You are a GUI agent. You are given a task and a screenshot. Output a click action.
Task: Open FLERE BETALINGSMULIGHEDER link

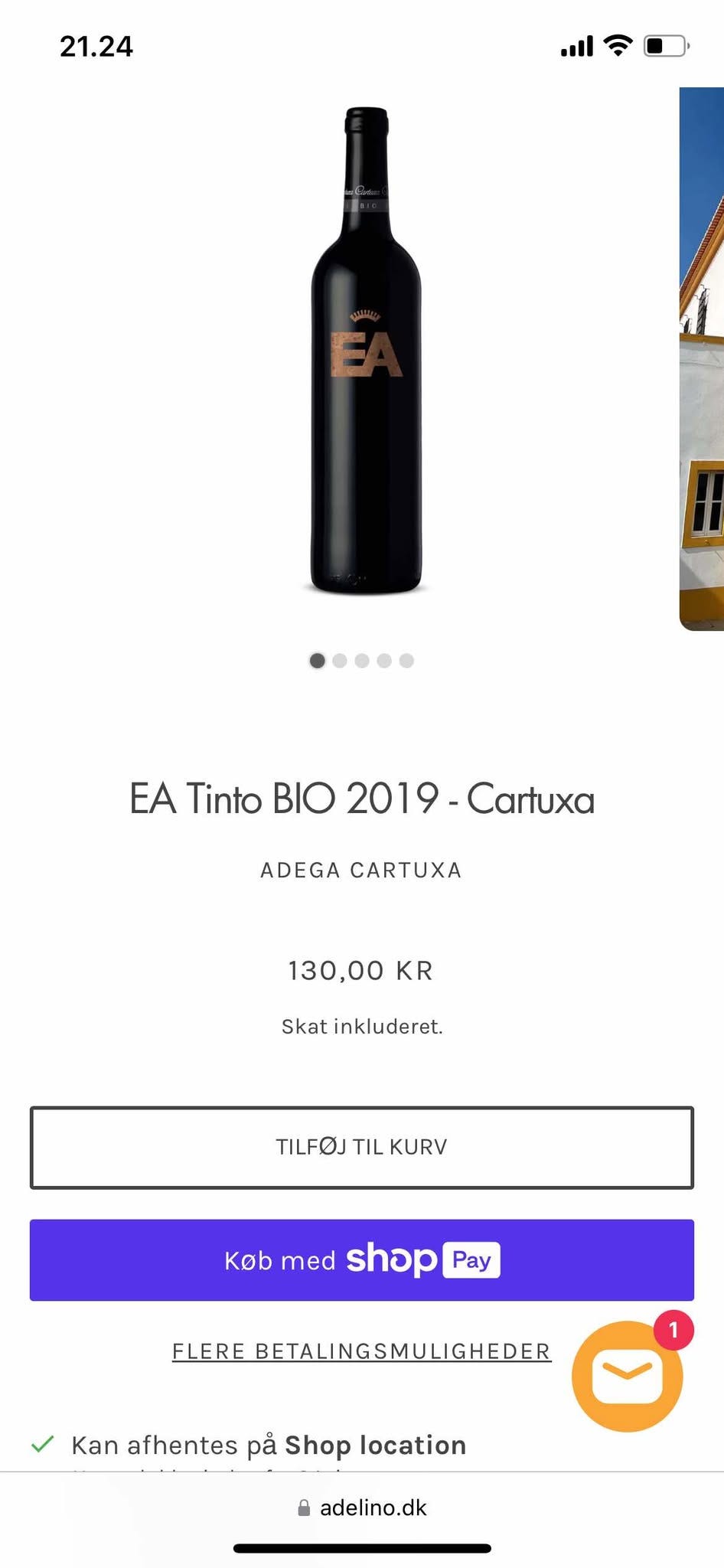pyautogui.click(x=361, y=1351)
